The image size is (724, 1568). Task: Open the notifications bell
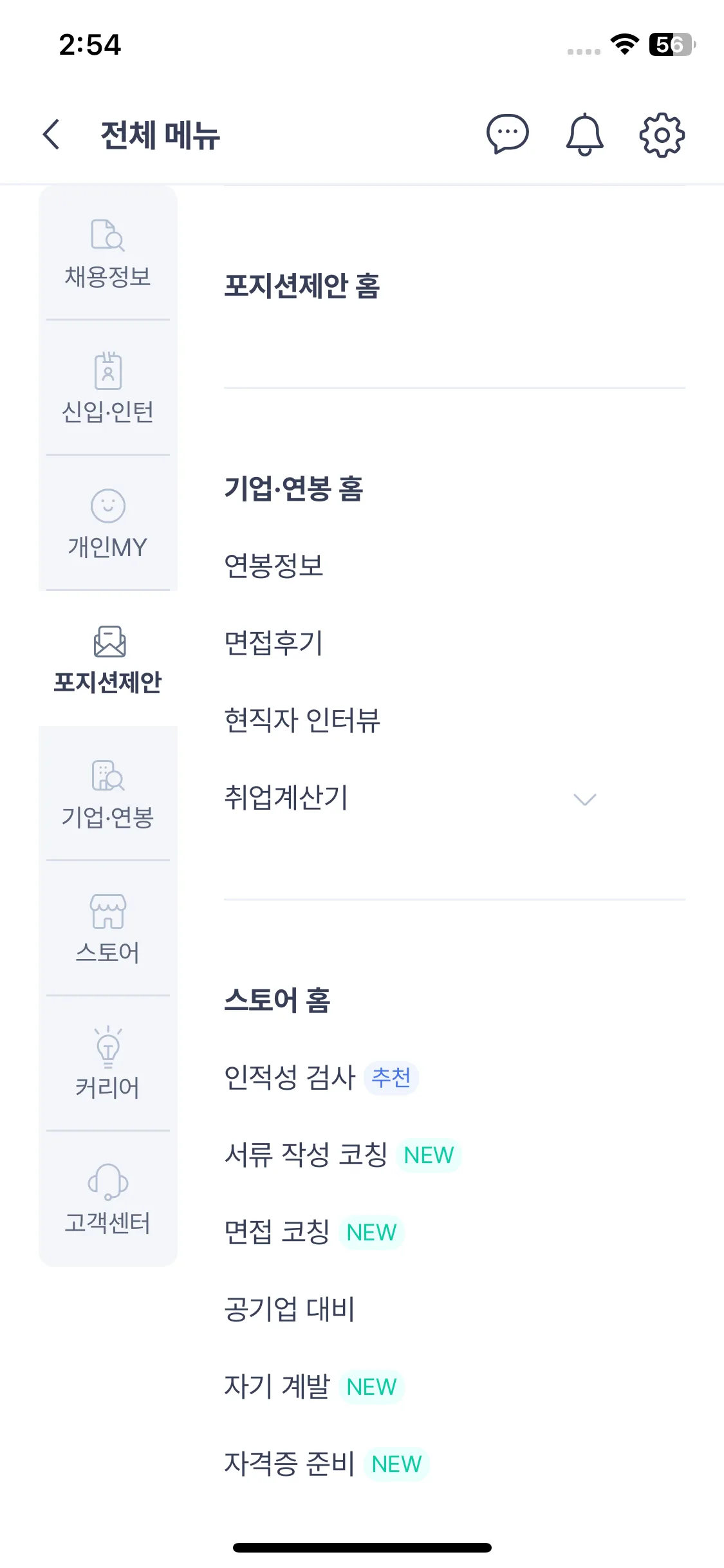[584, 135]
